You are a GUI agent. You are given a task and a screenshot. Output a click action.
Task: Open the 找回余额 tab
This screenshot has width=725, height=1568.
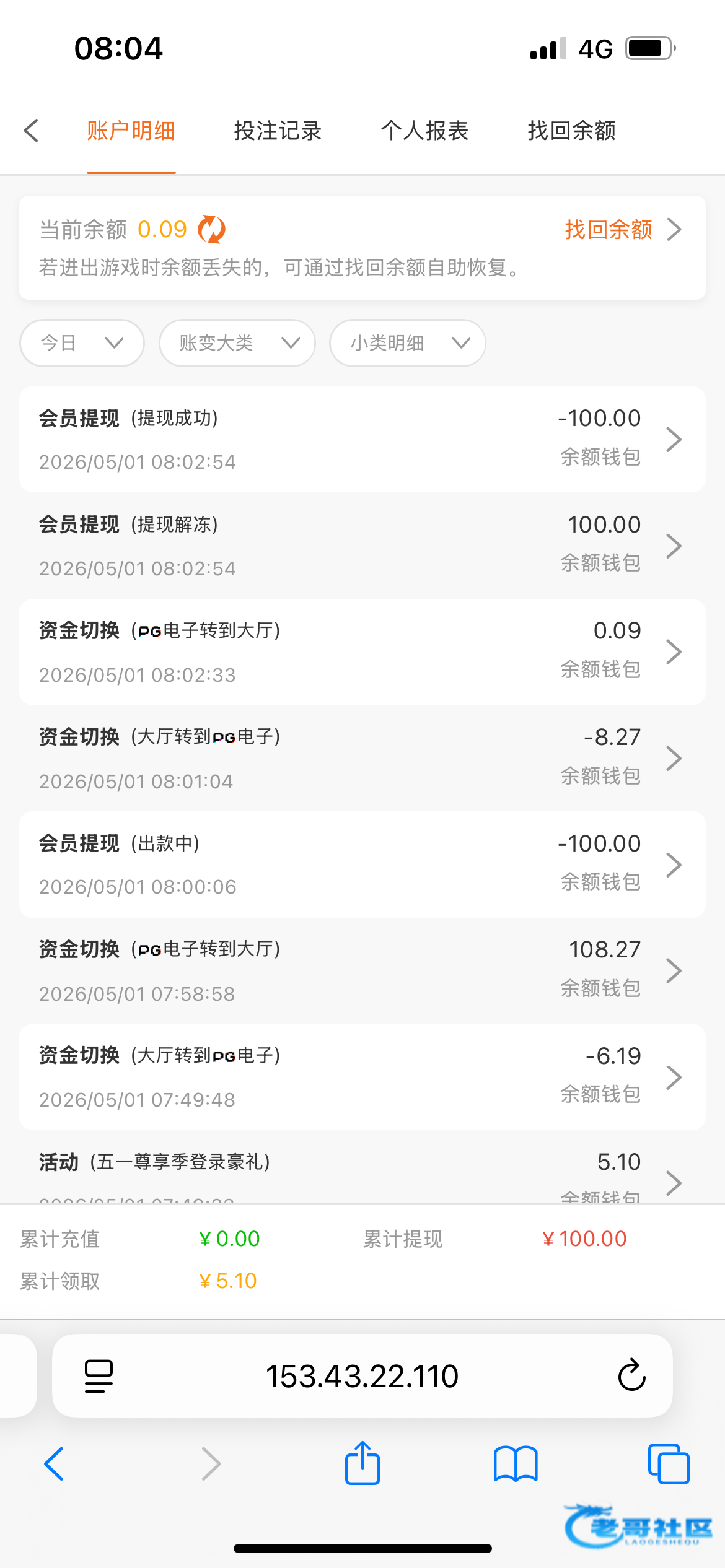pyautogui.click(x=571, y=131)
